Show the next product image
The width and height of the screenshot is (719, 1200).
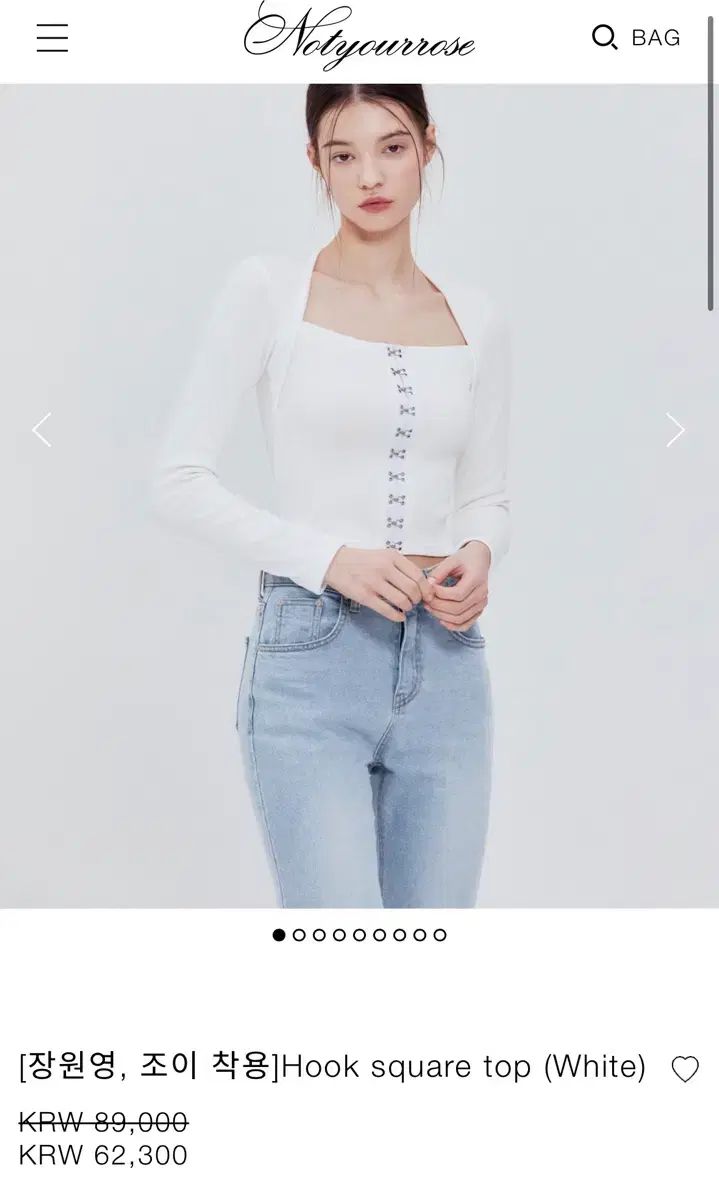[x=676, y=430]
